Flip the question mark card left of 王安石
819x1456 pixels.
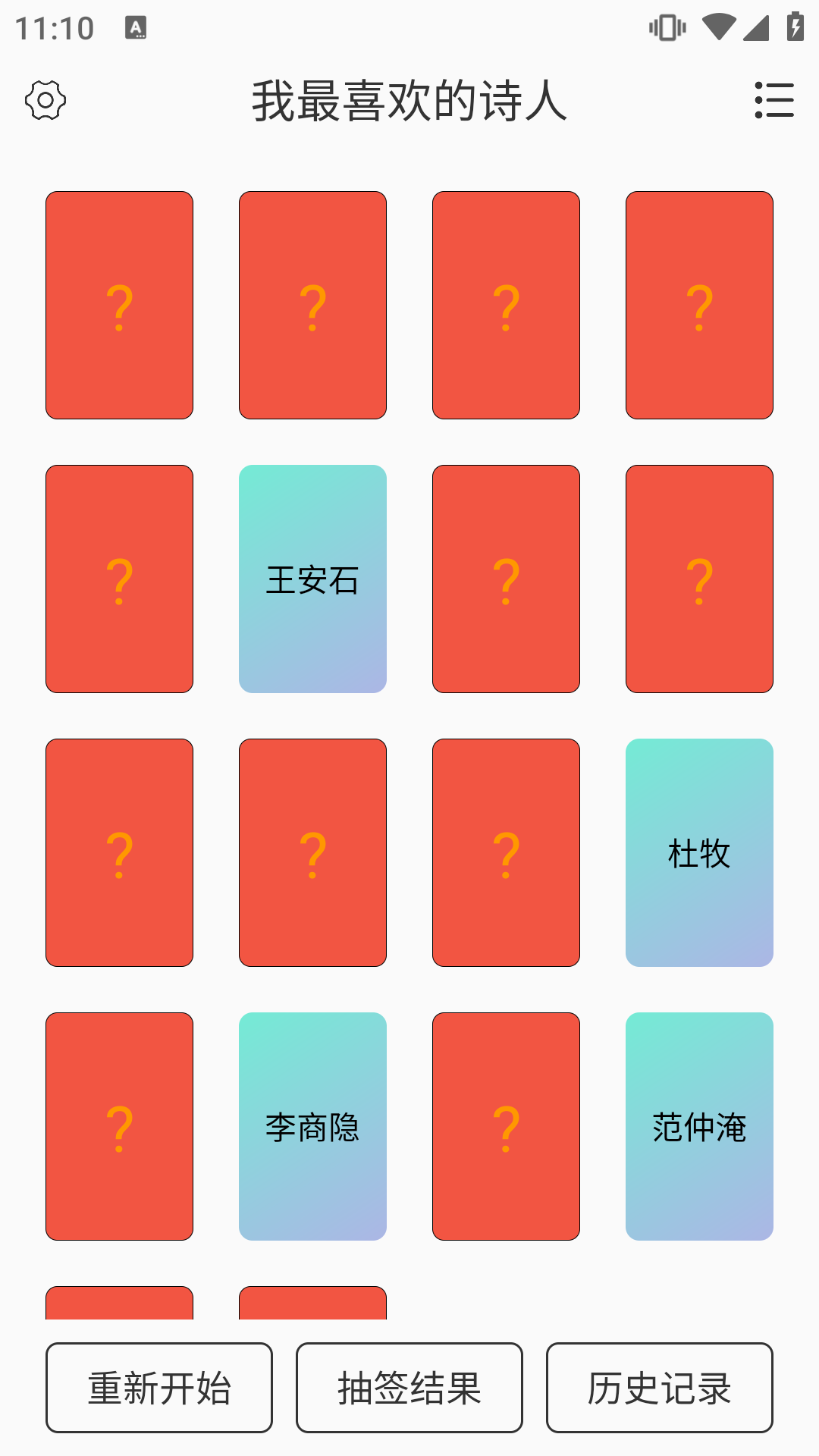[x=119, y=579]
